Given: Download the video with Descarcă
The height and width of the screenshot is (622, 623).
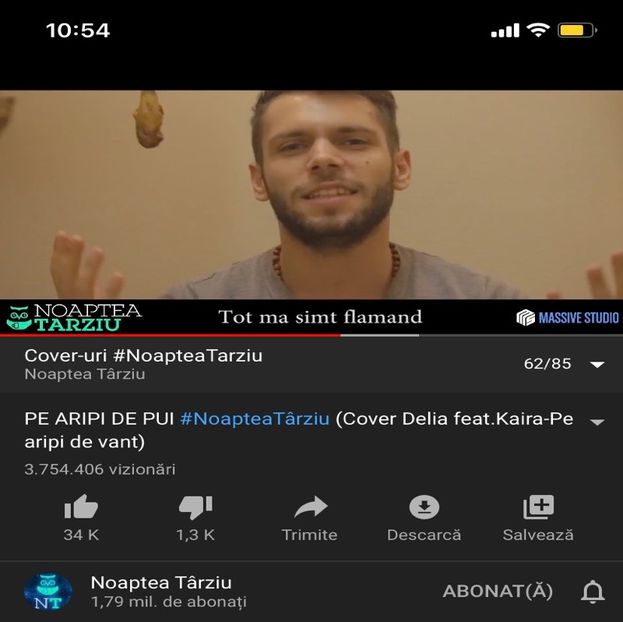Looking at the screenshot, I should (x=424, y=508).
